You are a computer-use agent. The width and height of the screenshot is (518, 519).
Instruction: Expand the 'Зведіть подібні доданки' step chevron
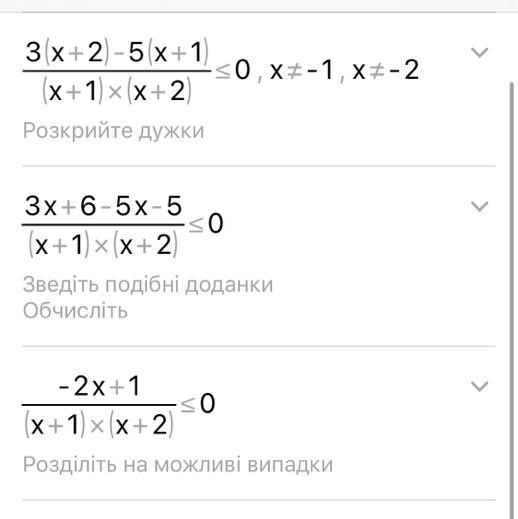(479, 206)
